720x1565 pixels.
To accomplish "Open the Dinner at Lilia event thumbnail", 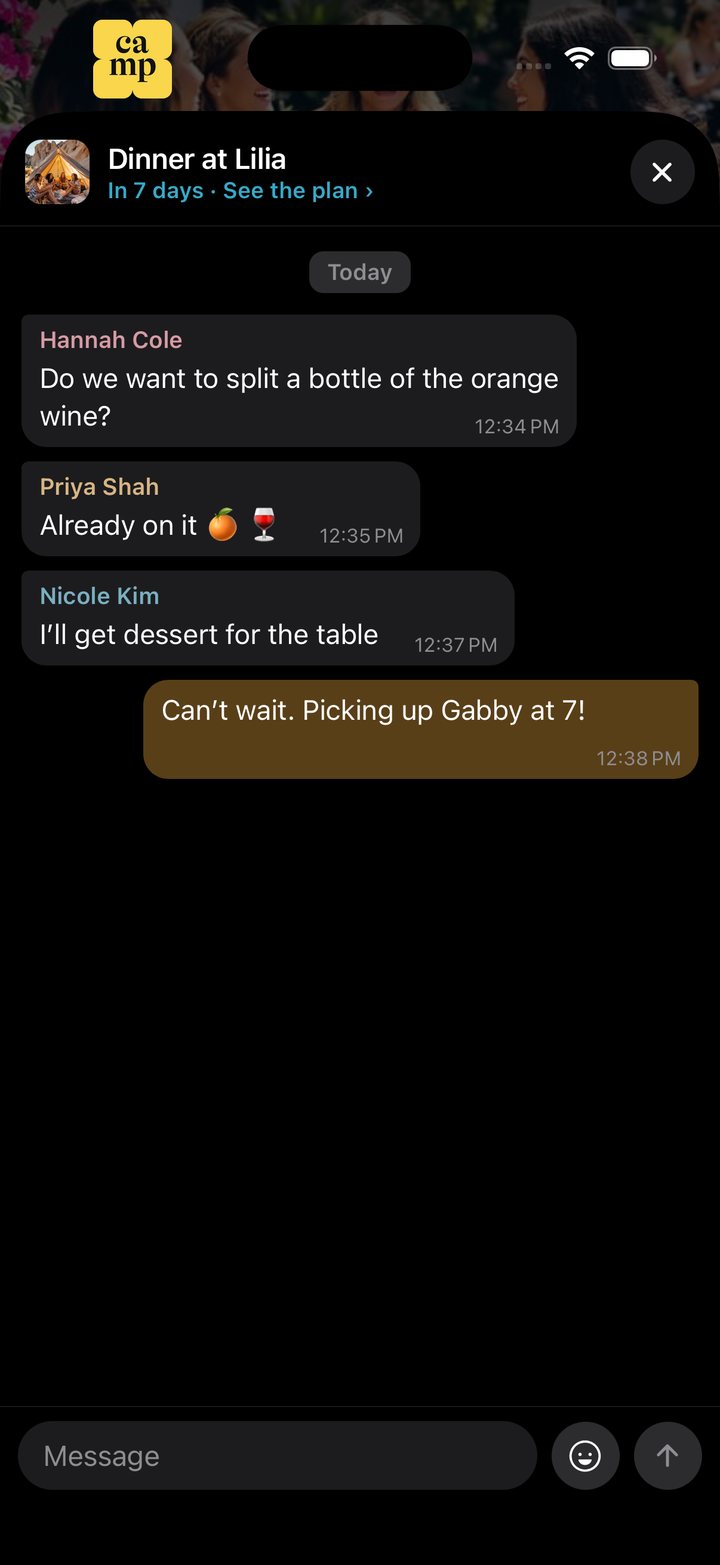I will tap(57, 172).
